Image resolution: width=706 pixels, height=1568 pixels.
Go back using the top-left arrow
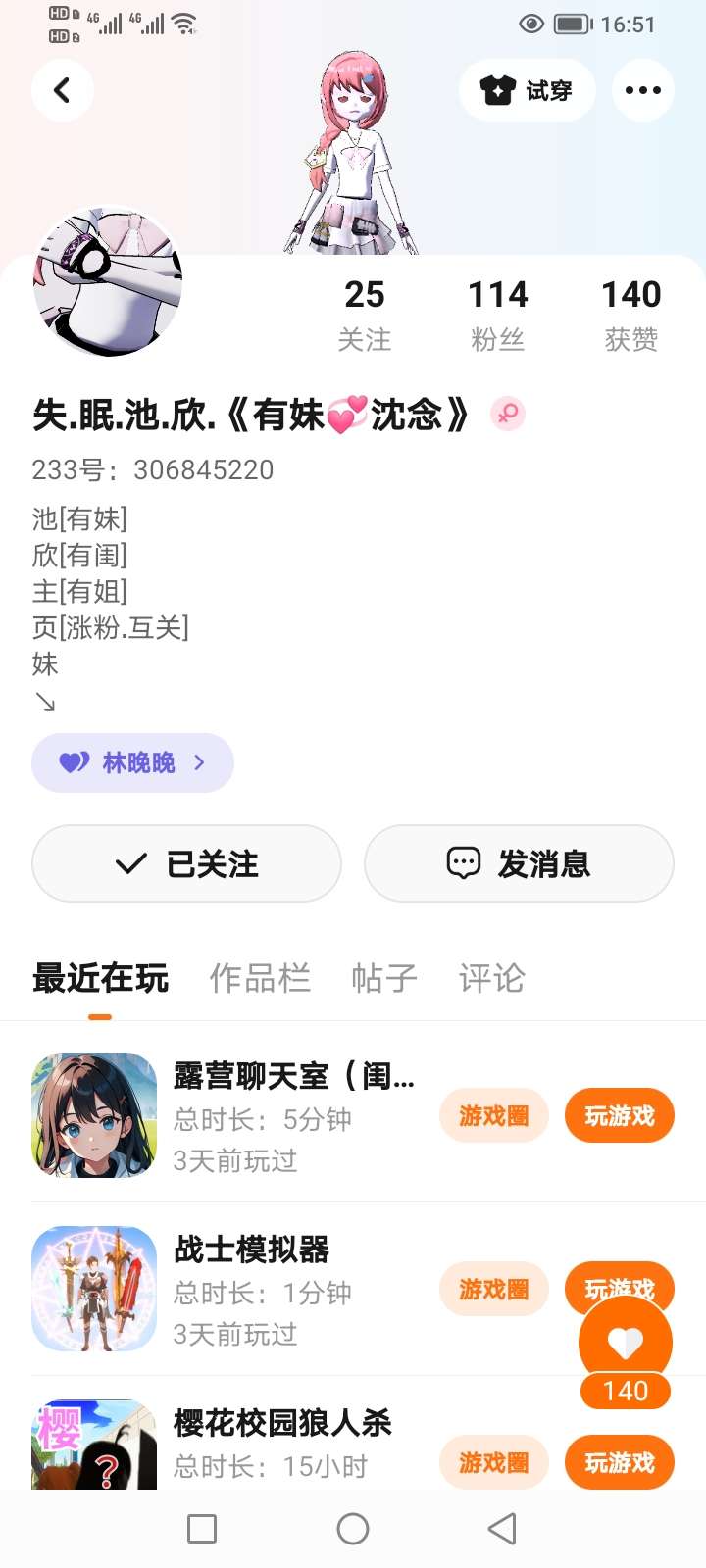(x=63, y=90)
